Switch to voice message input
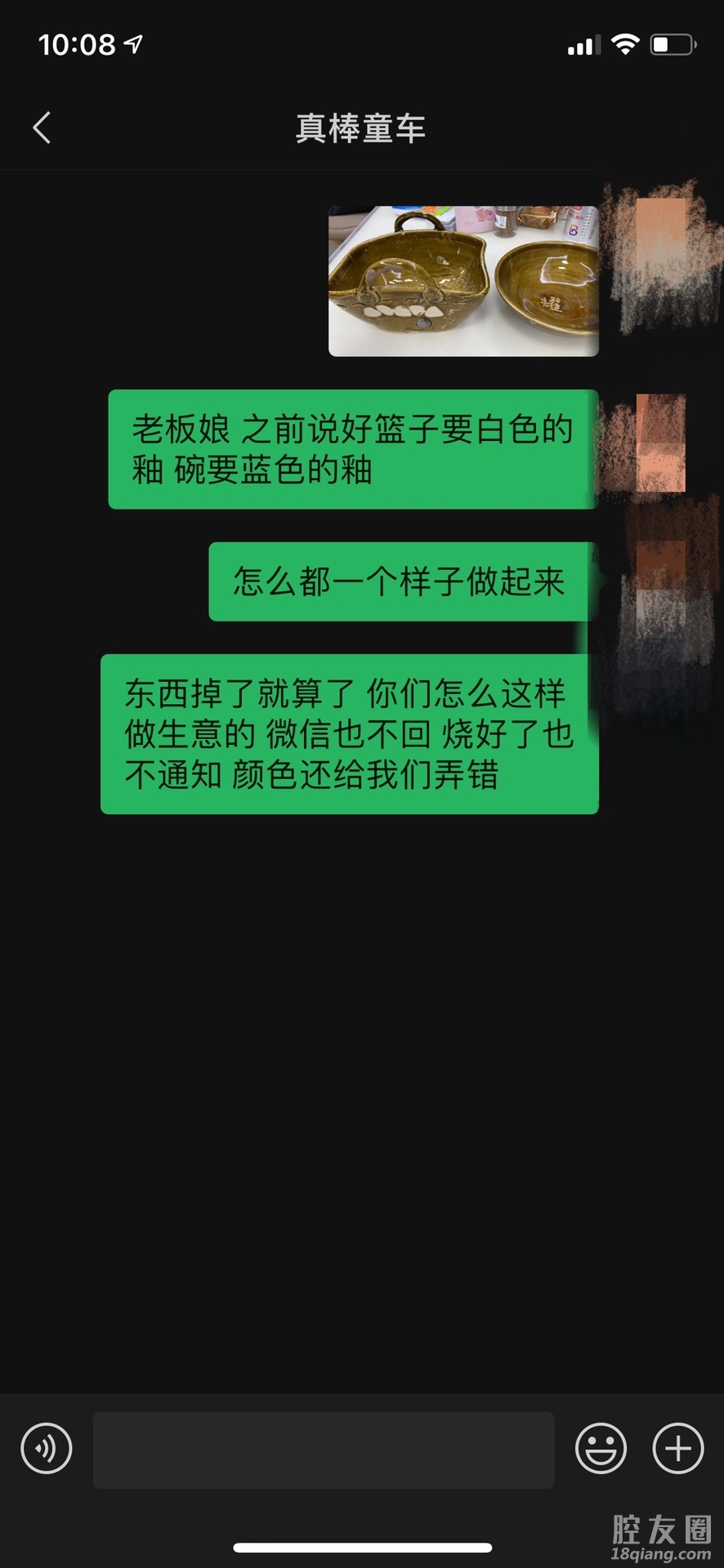 [x=47, y=1449]
